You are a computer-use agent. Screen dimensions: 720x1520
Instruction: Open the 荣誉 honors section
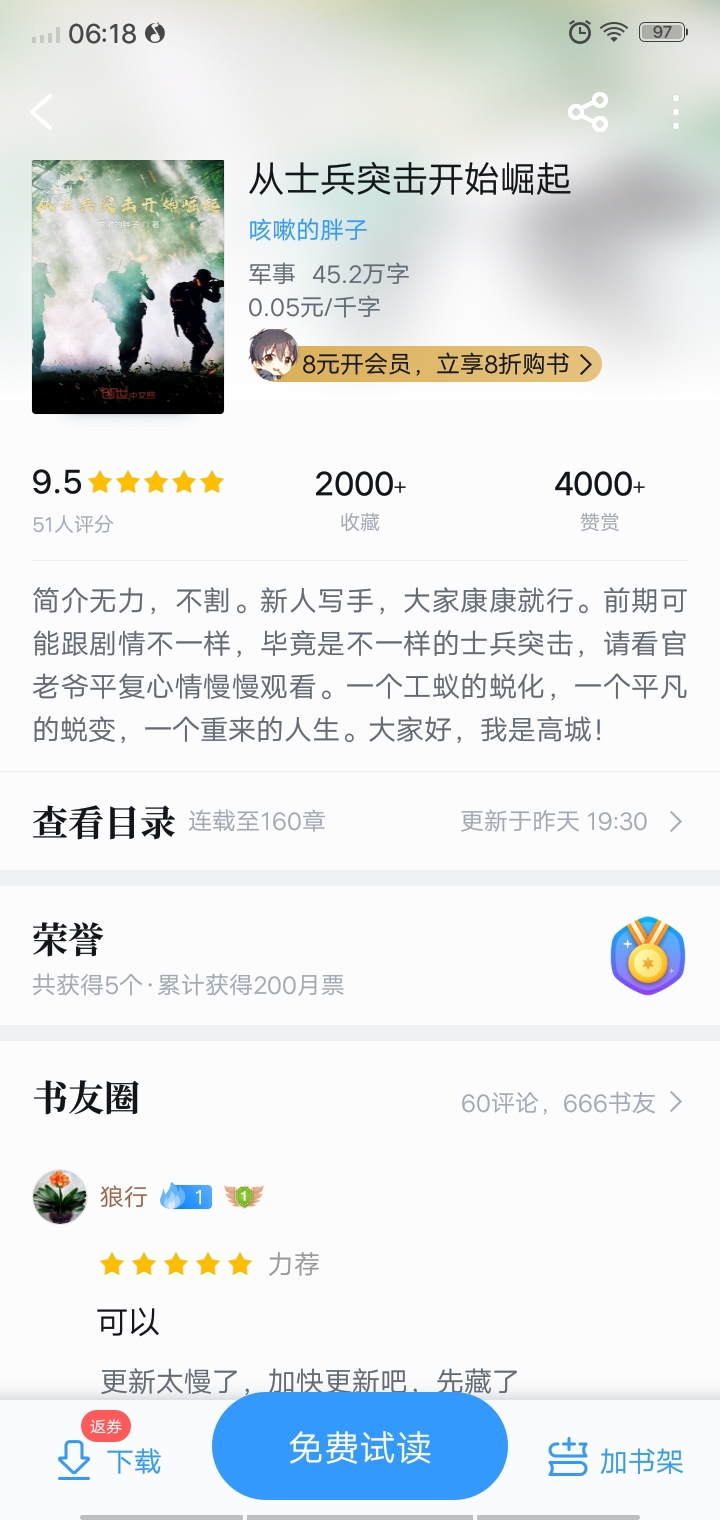pos(360,956)
